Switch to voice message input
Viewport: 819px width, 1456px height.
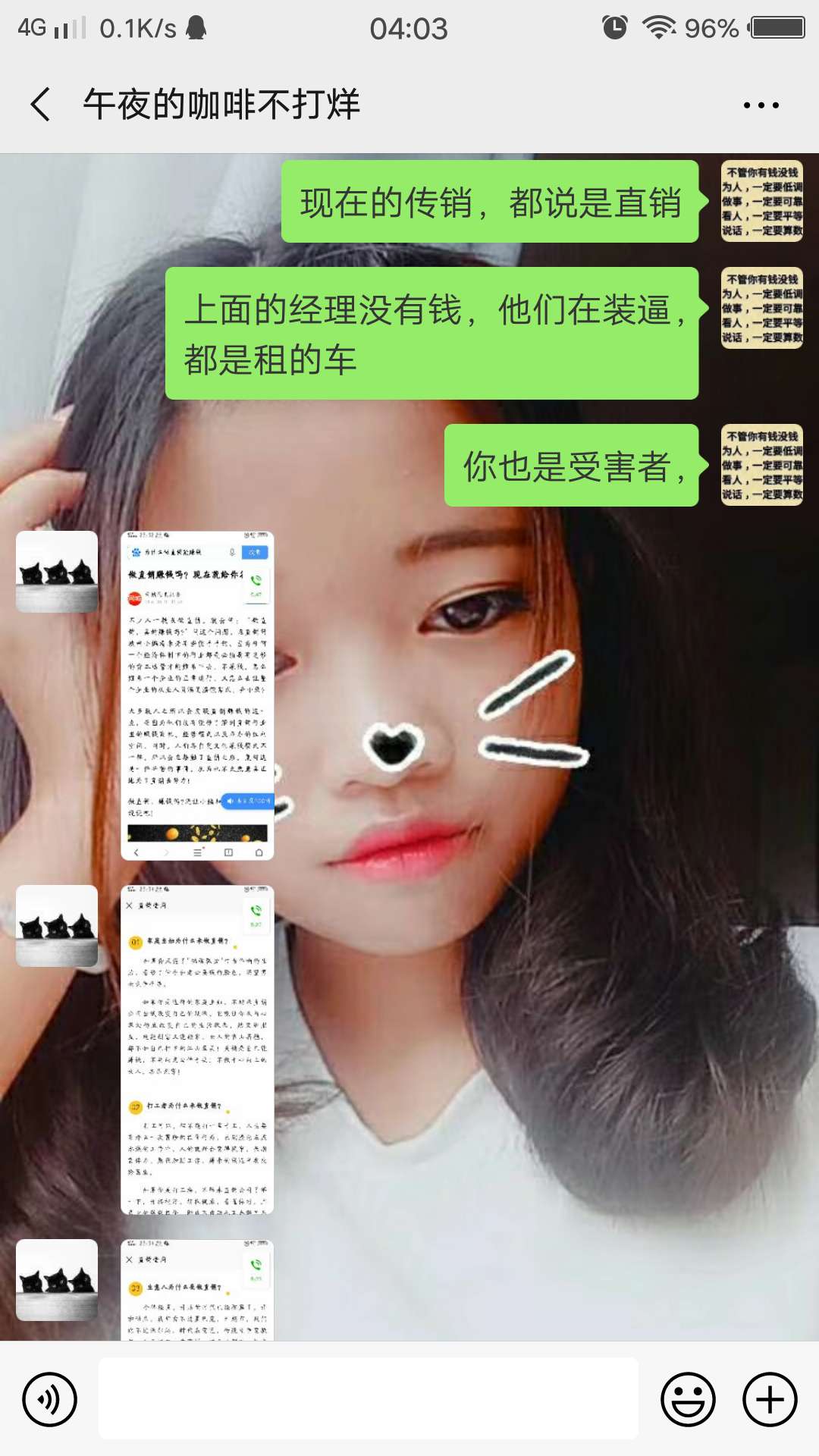pyautogui.click(x=49, y=1399)
